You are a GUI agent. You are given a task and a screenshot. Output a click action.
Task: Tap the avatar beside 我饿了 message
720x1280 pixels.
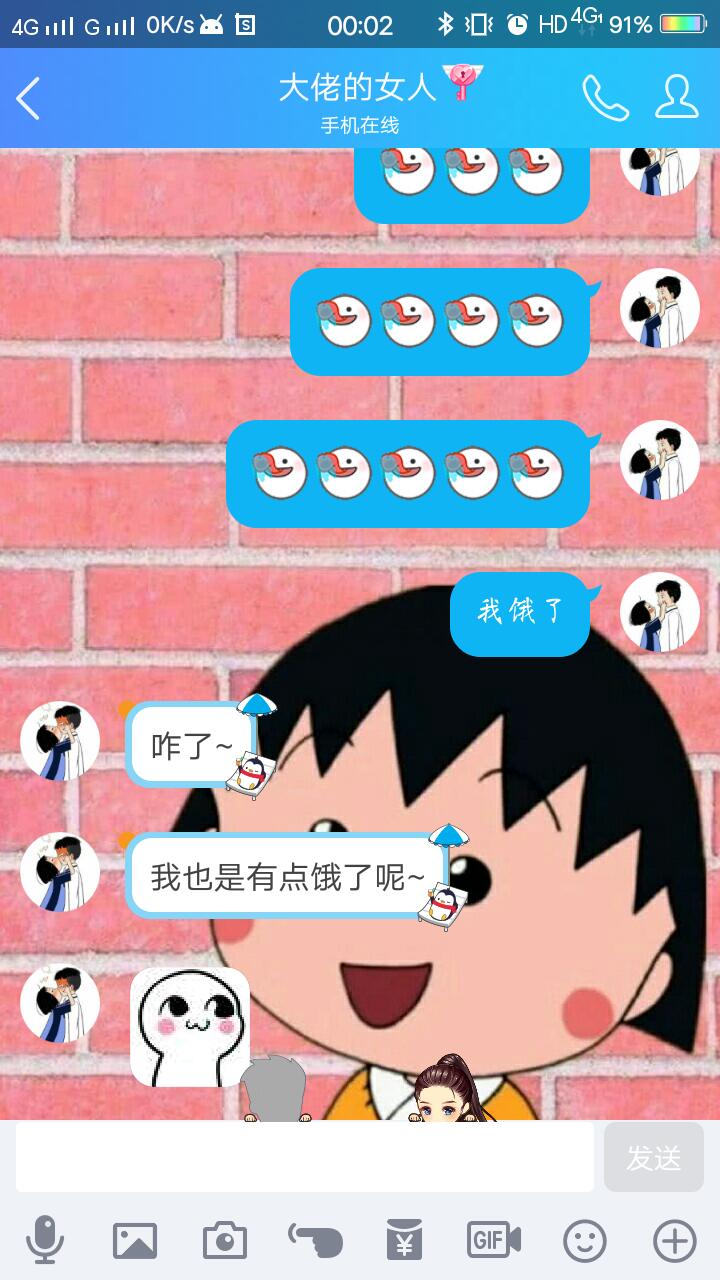[x=660, y=612]
